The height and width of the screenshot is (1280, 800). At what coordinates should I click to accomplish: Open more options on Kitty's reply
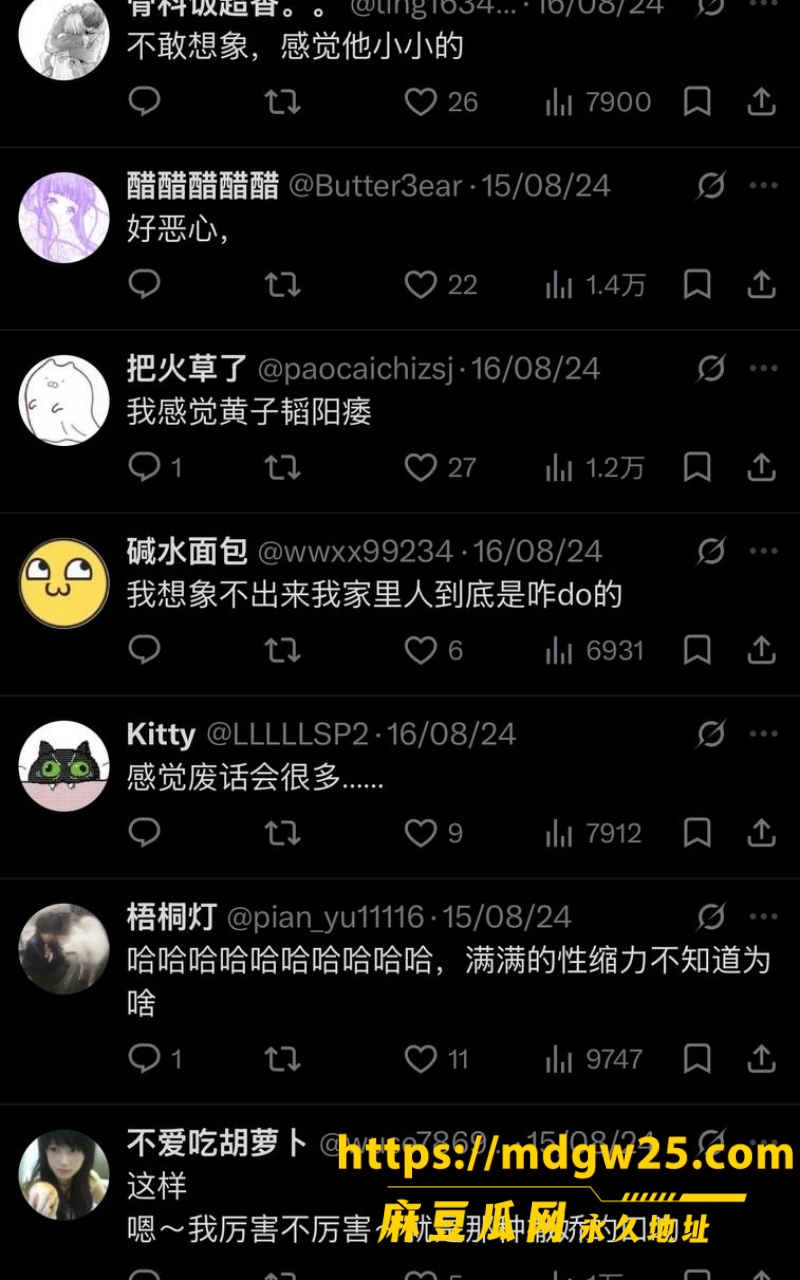763,735
